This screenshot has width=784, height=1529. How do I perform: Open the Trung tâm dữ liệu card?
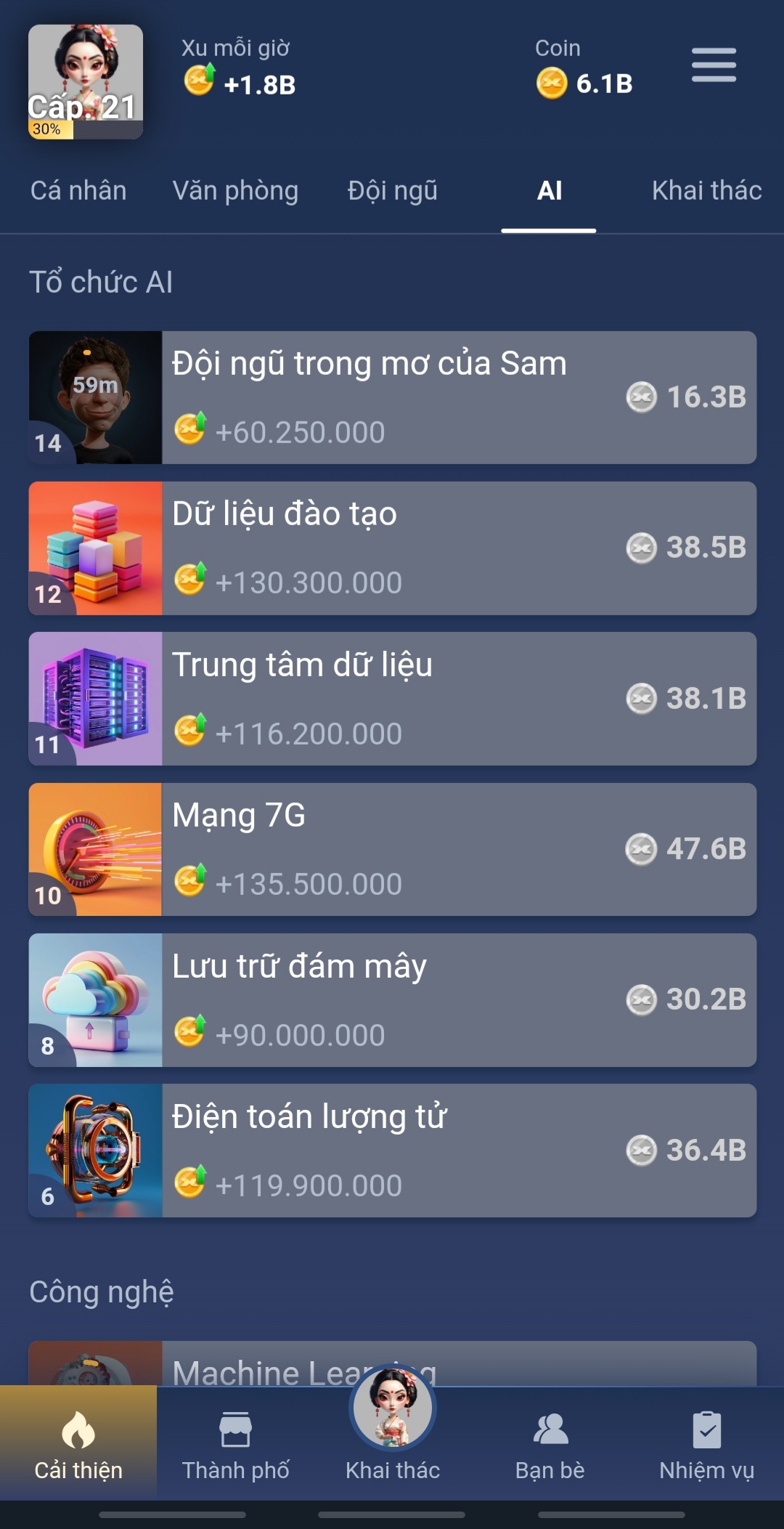[392, 698]
